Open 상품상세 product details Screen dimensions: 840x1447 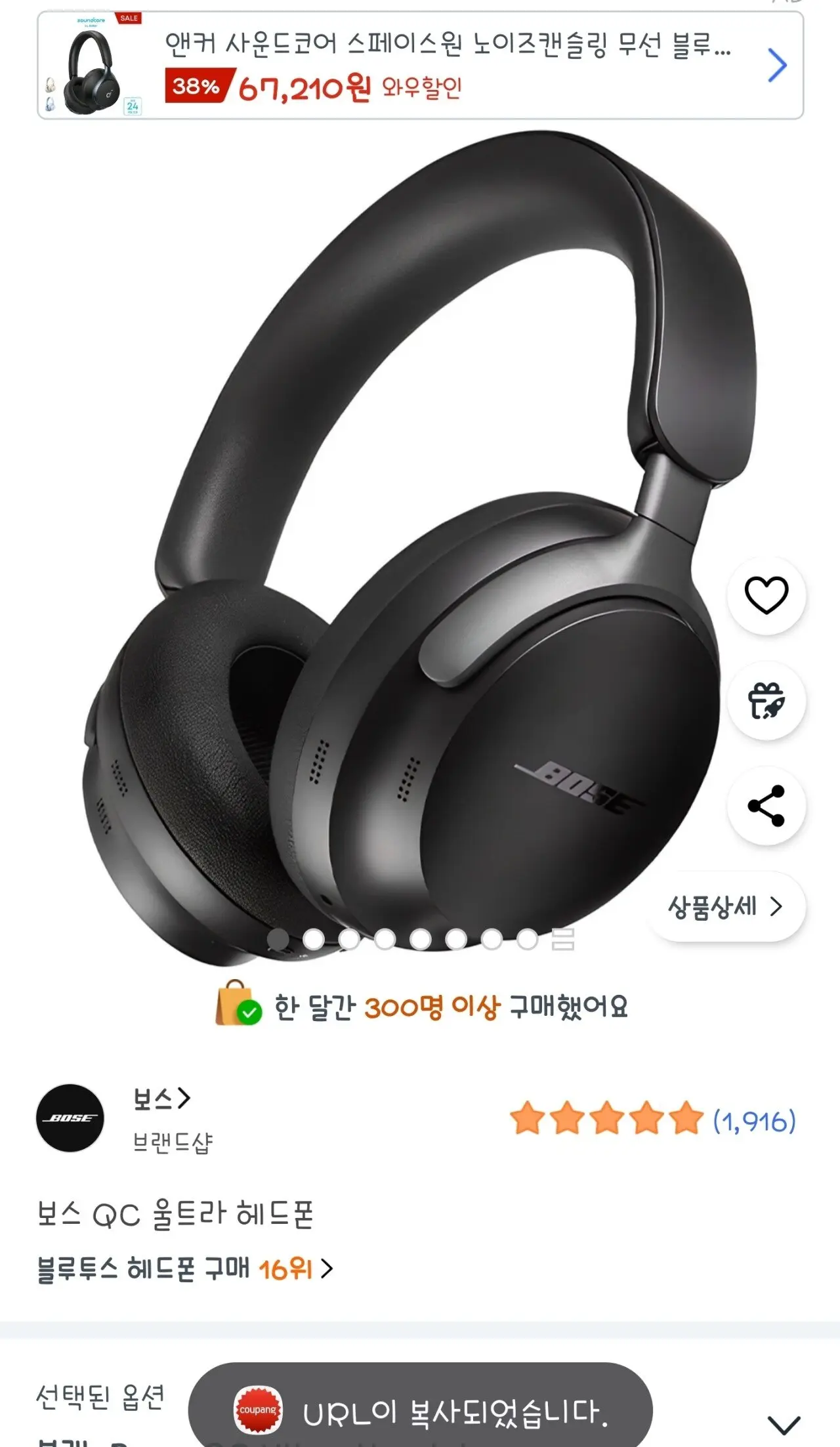[x=726, y=907]
